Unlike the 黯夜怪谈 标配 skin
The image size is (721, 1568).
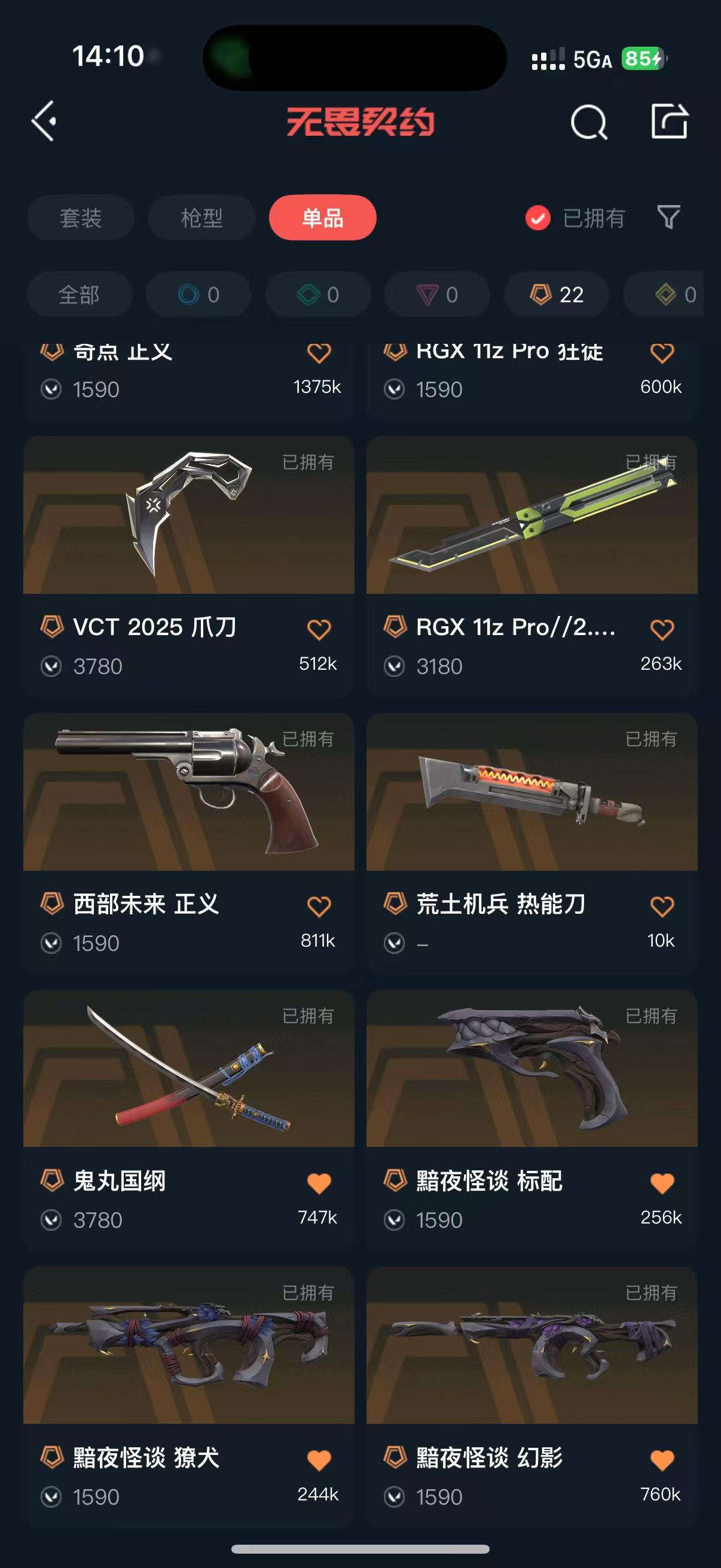[662, 1183]
